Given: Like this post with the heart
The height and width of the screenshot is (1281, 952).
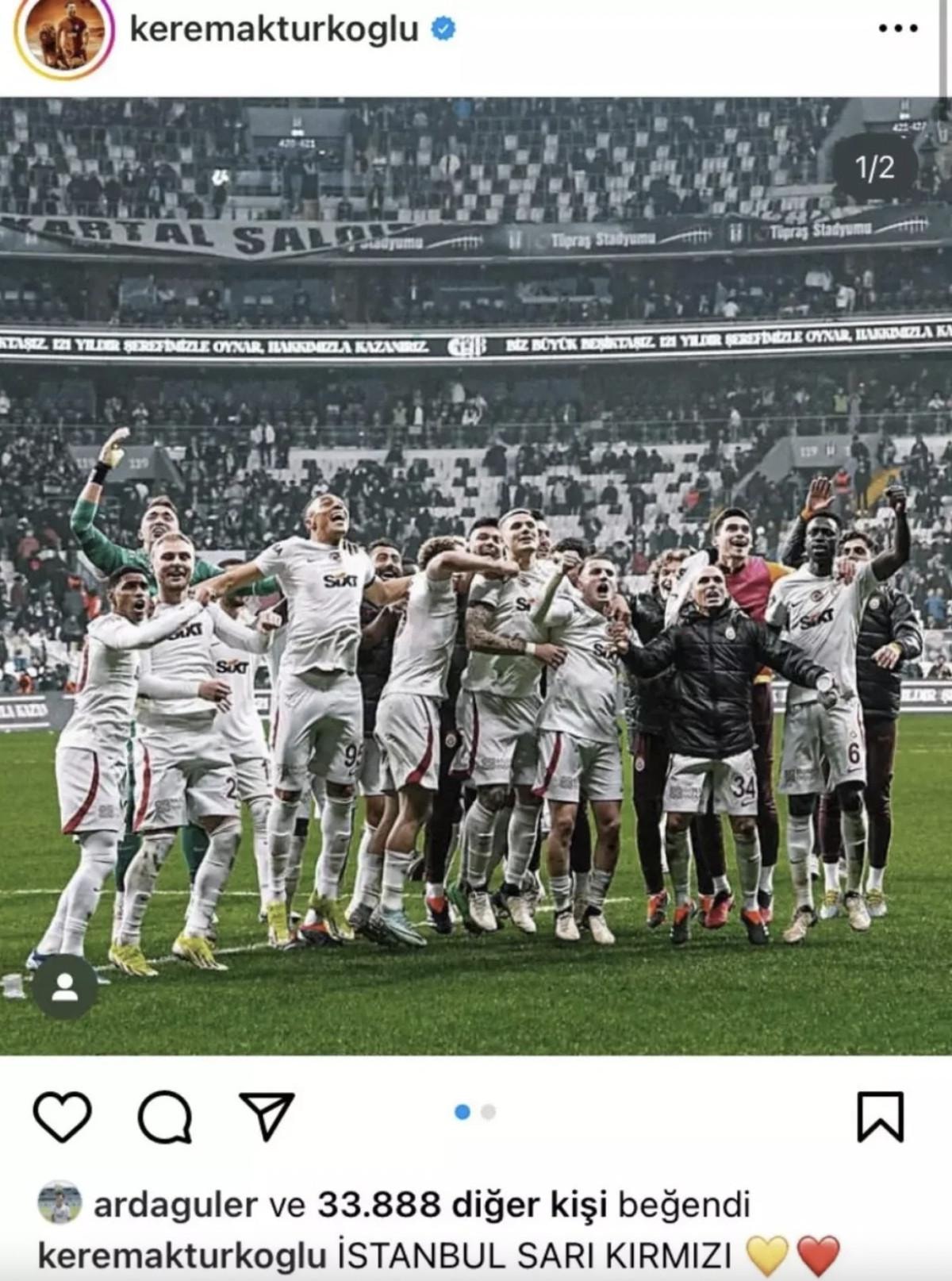Looking at the screenshot, I should (62, 1116).
